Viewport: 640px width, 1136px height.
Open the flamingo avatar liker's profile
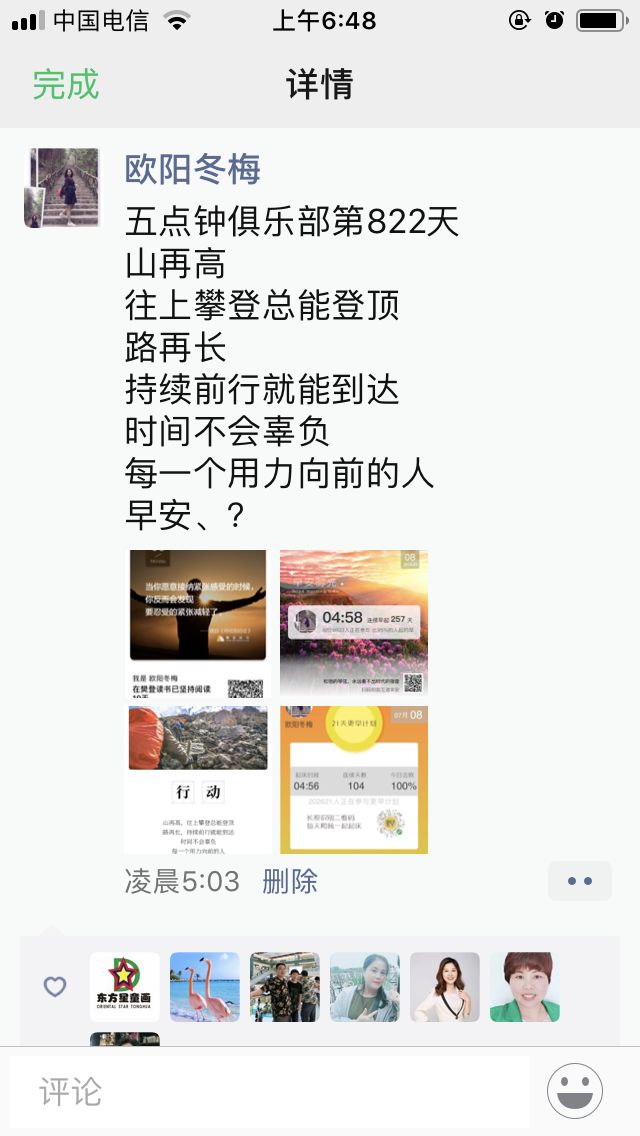(x=204, y=987)
